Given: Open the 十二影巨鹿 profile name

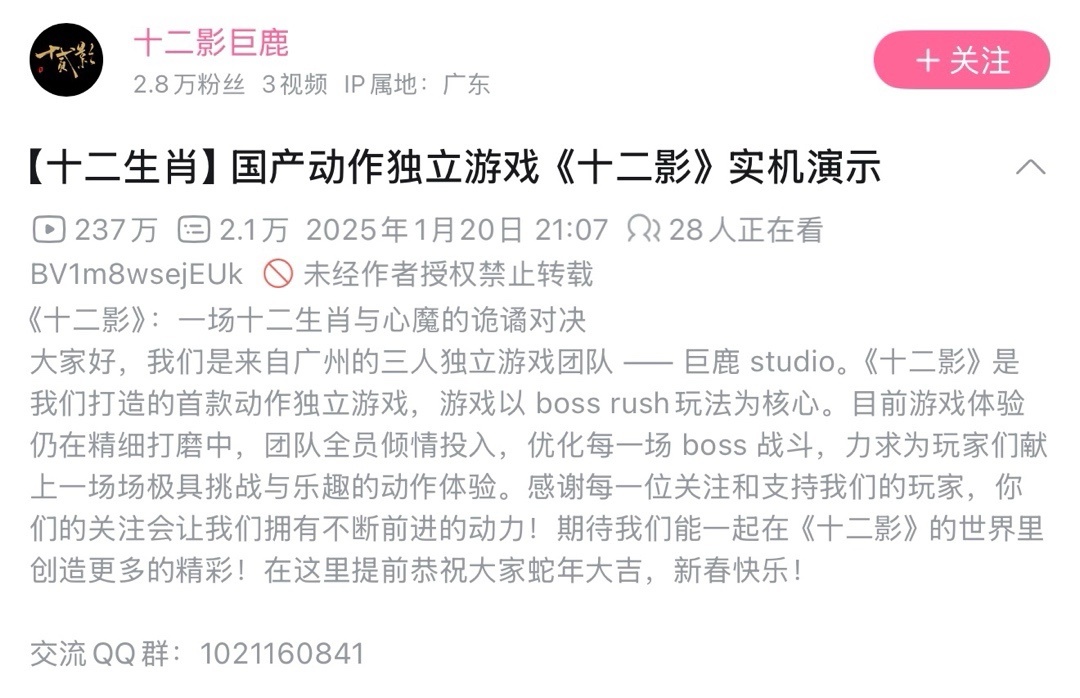Looking at the screenshot, I should [211, 42].
